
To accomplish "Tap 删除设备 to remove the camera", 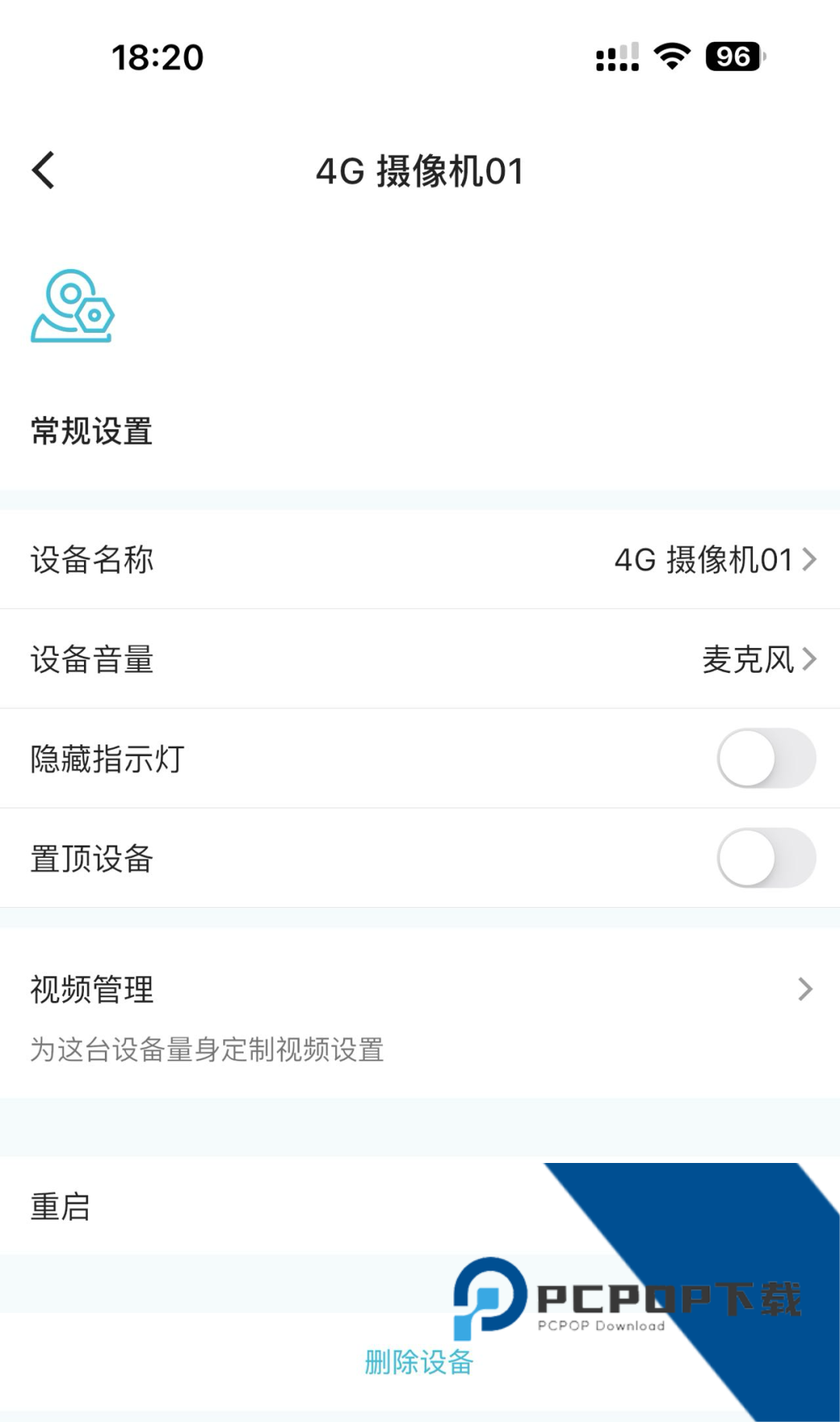I will pyautogui.click(x=419, y=1362).
